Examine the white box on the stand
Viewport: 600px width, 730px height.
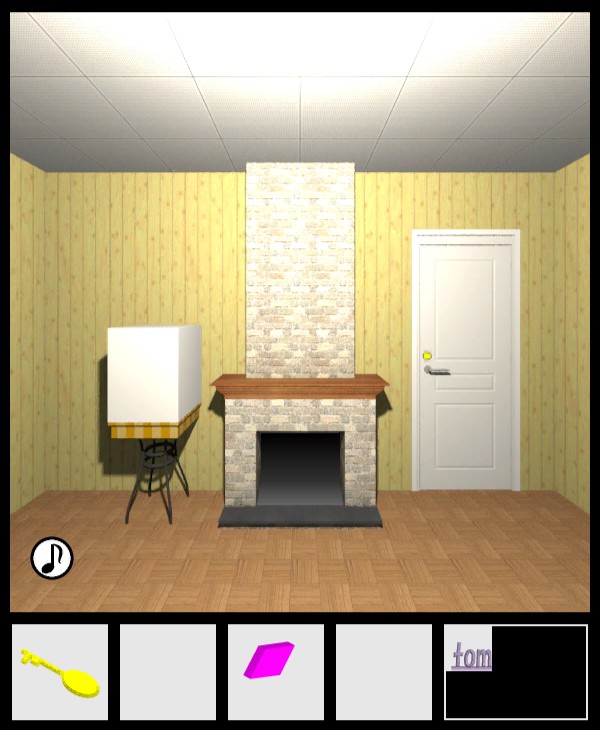(x=153, y=375)
